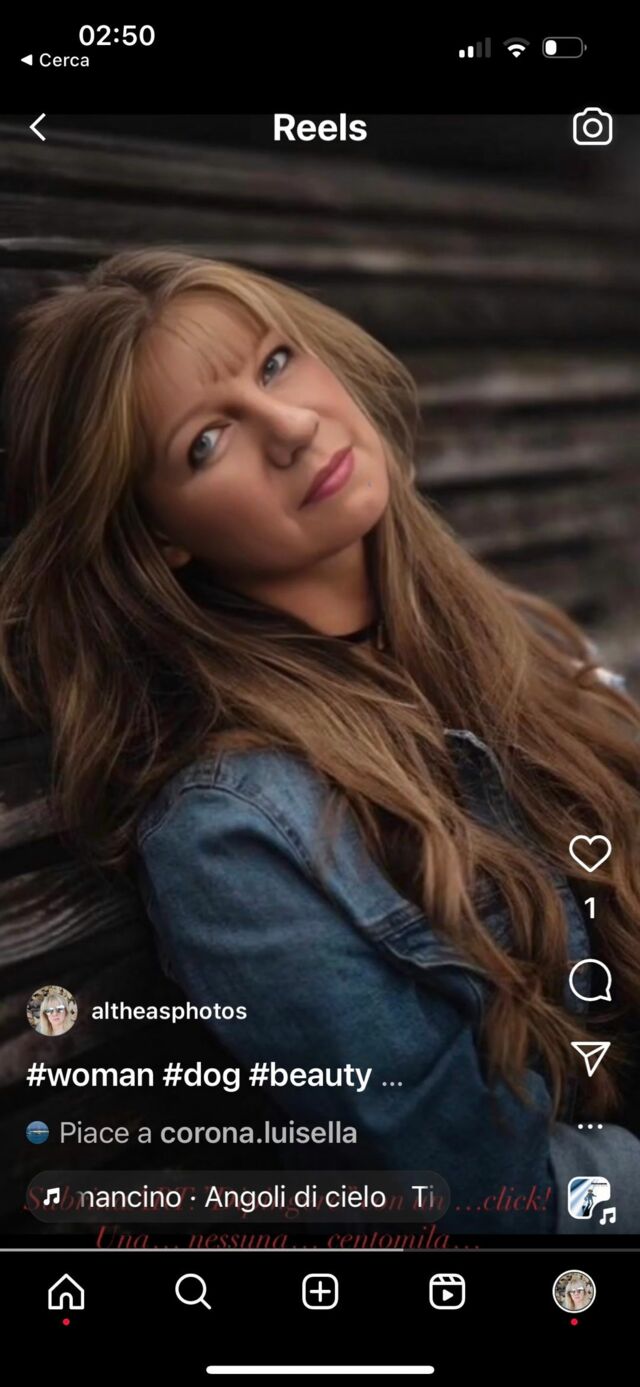
Task: Expand the #woman #dog #beauty caption
Action: coord(392,1076)
